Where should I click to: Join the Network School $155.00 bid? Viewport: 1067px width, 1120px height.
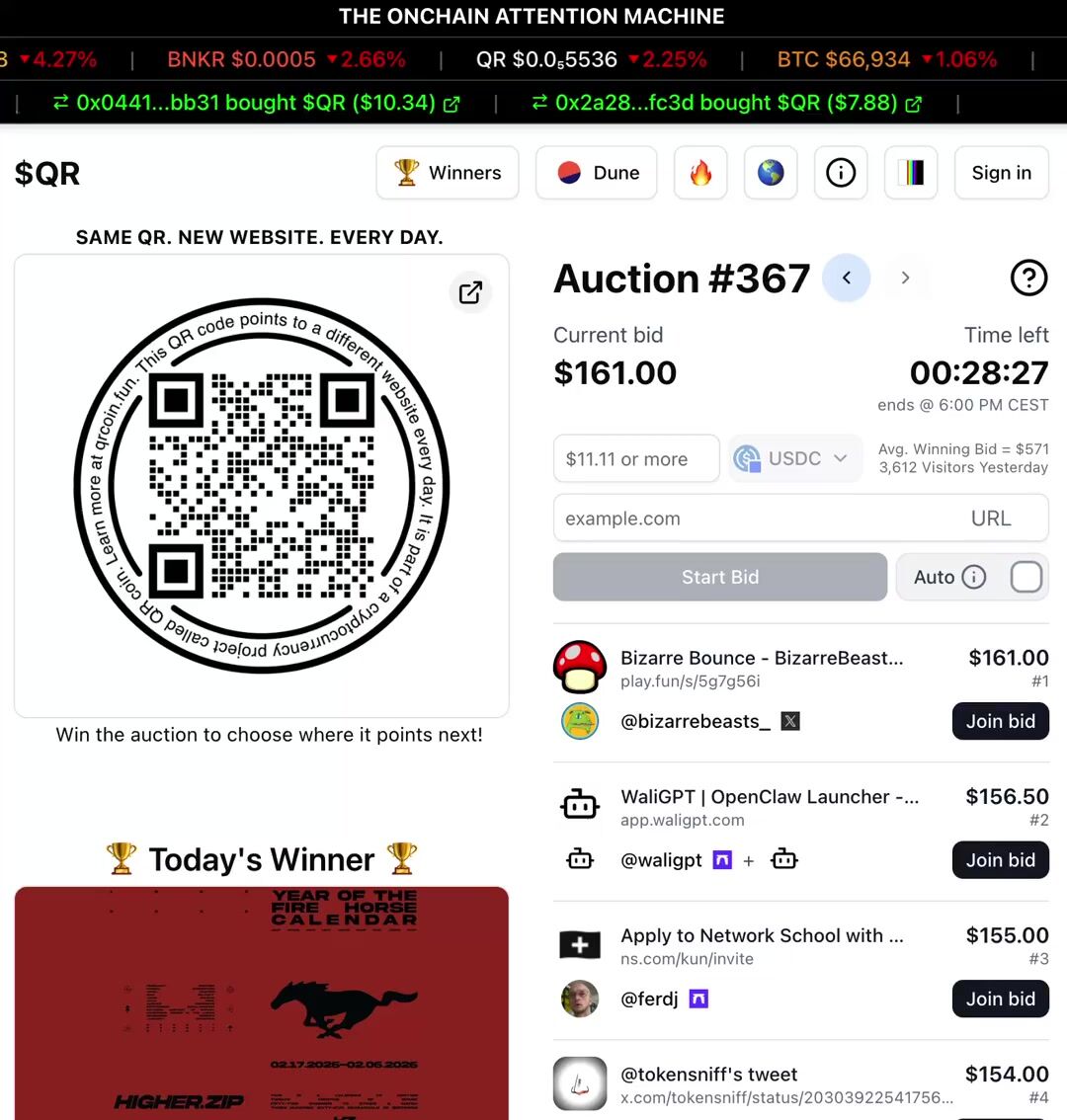pyautogui.click(x=1000, y=1000)
